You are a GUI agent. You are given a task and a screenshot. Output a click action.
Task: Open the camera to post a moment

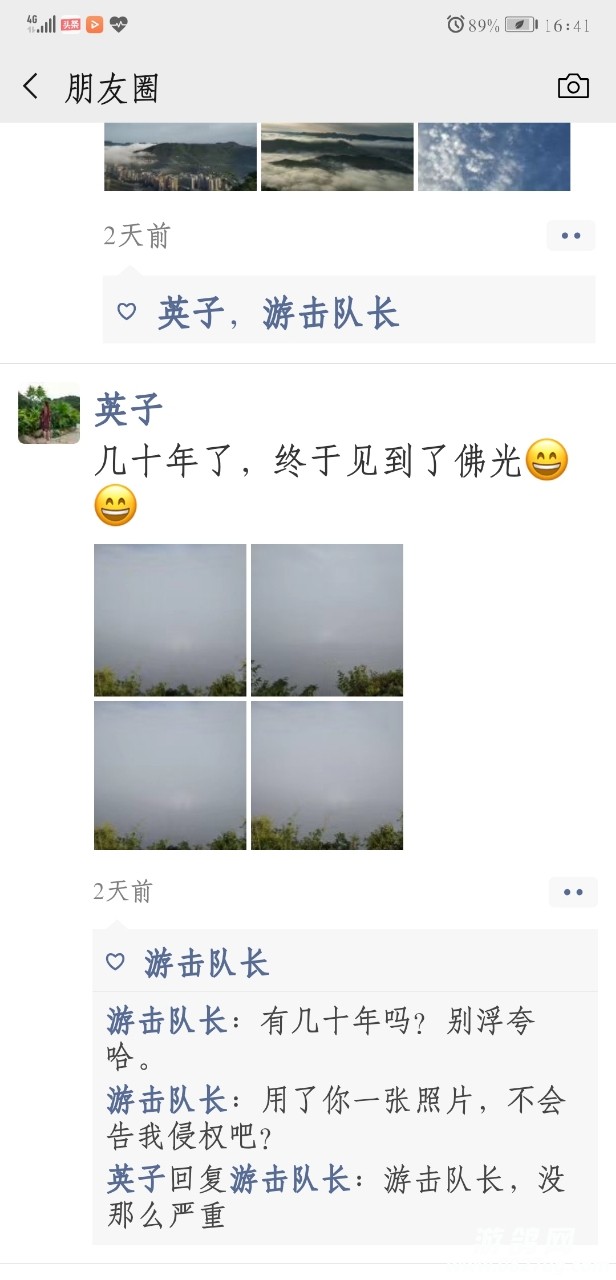[573, 87]
